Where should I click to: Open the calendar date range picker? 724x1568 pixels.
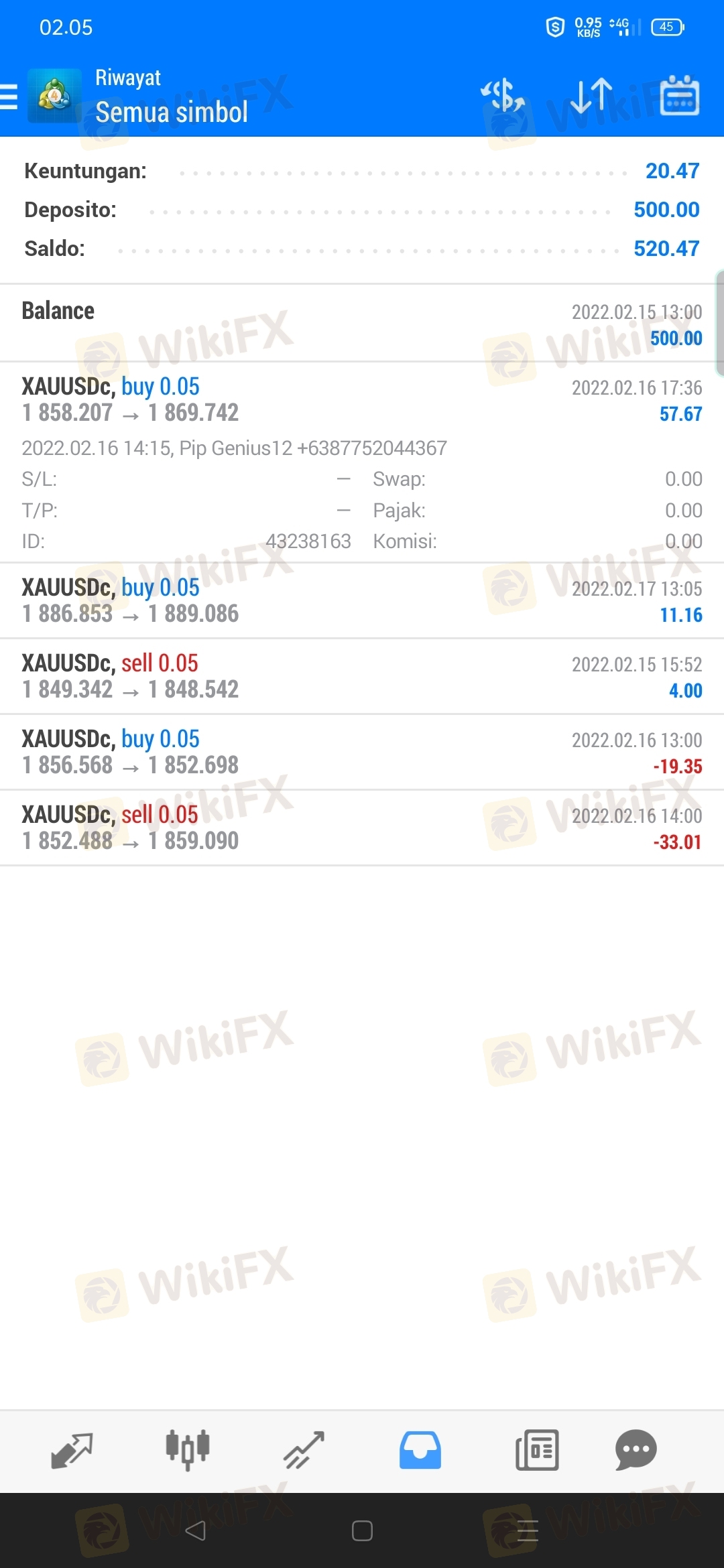pos(680,95)
